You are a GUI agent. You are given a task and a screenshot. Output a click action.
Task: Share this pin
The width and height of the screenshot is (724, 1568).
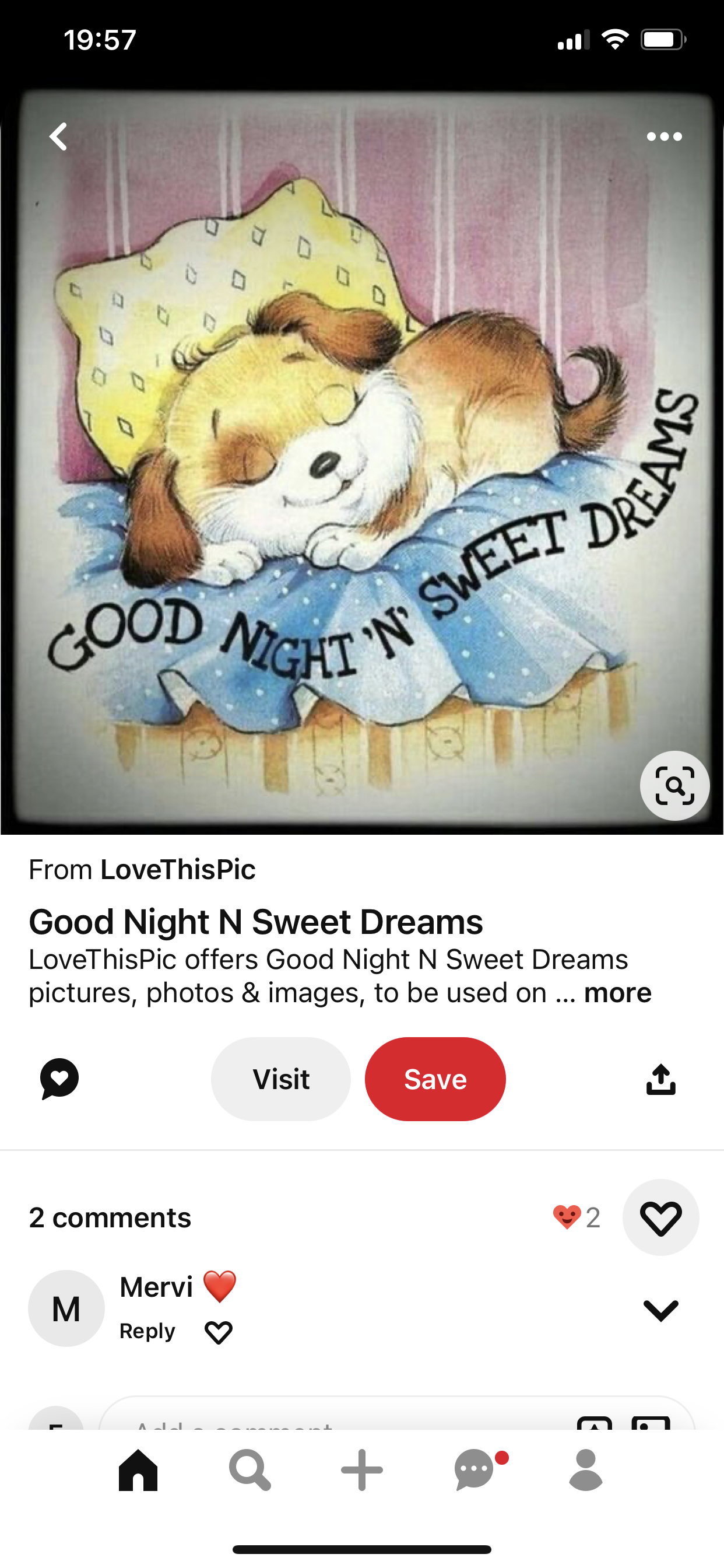click(660, 1079)
